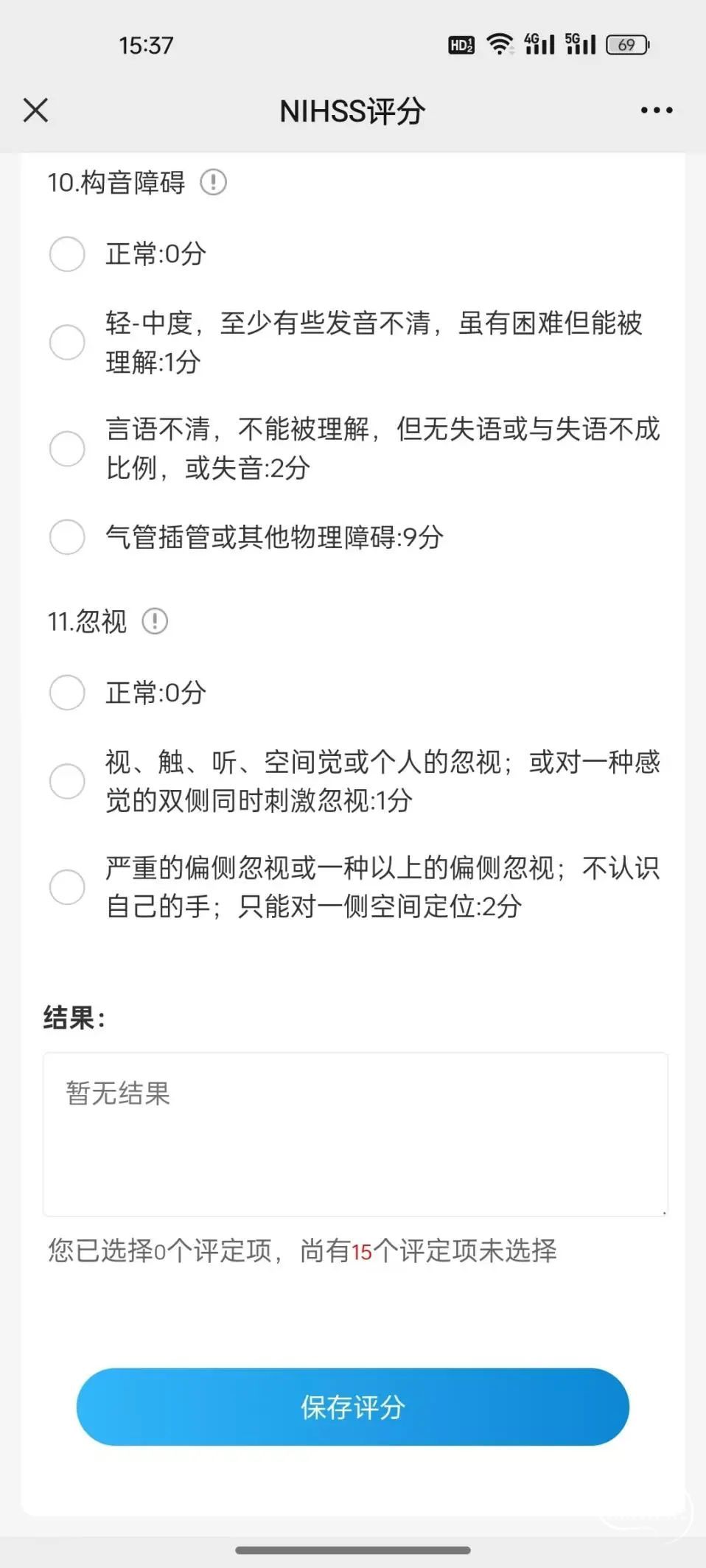Select 气管插管或其他物理障碍:9分
Image resolution: width=706 pixels, height=1568 pixels.
click(x=67, y=536)
